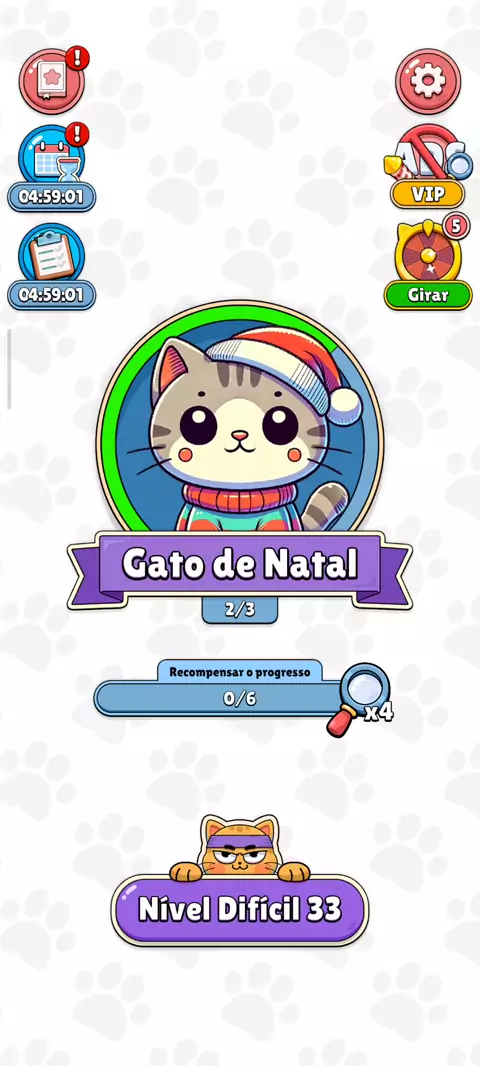
Task: Open the settings gear
Action: pos(428,82)
